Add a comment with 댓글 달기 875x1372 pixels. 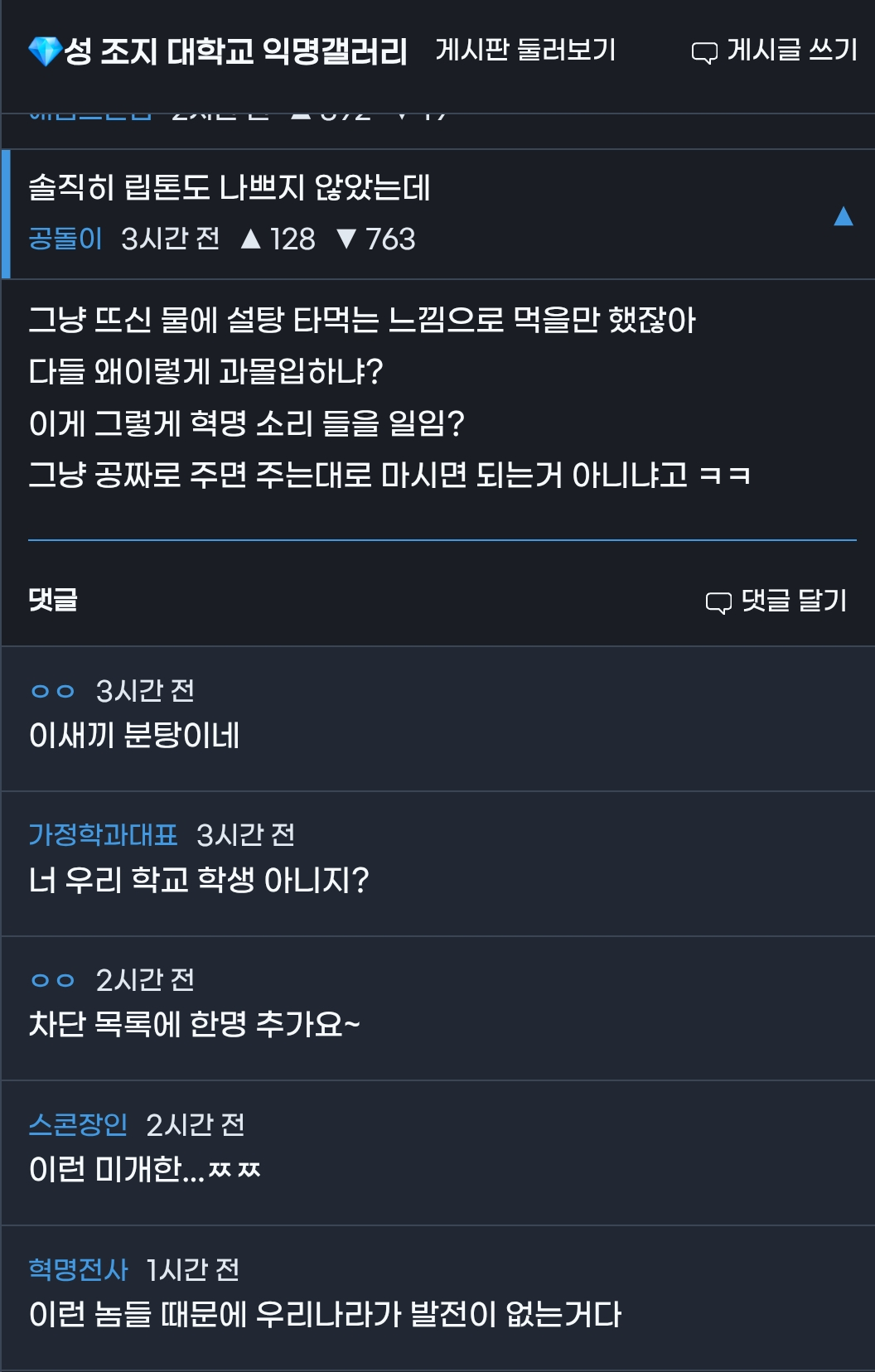point(776,601)
